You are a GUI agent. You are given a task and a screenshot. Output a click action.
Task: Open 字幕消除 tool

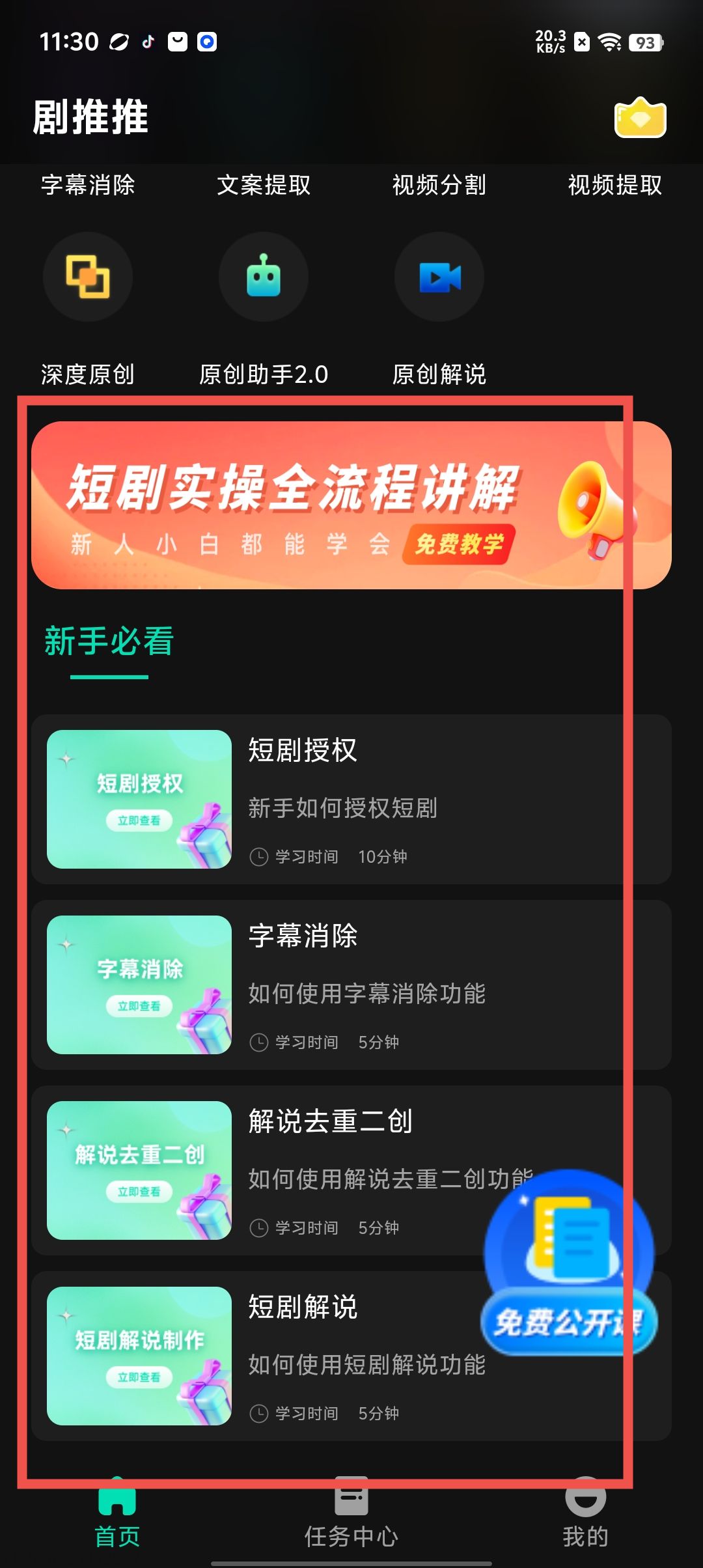pyautogui.click(x=88, y=185)
